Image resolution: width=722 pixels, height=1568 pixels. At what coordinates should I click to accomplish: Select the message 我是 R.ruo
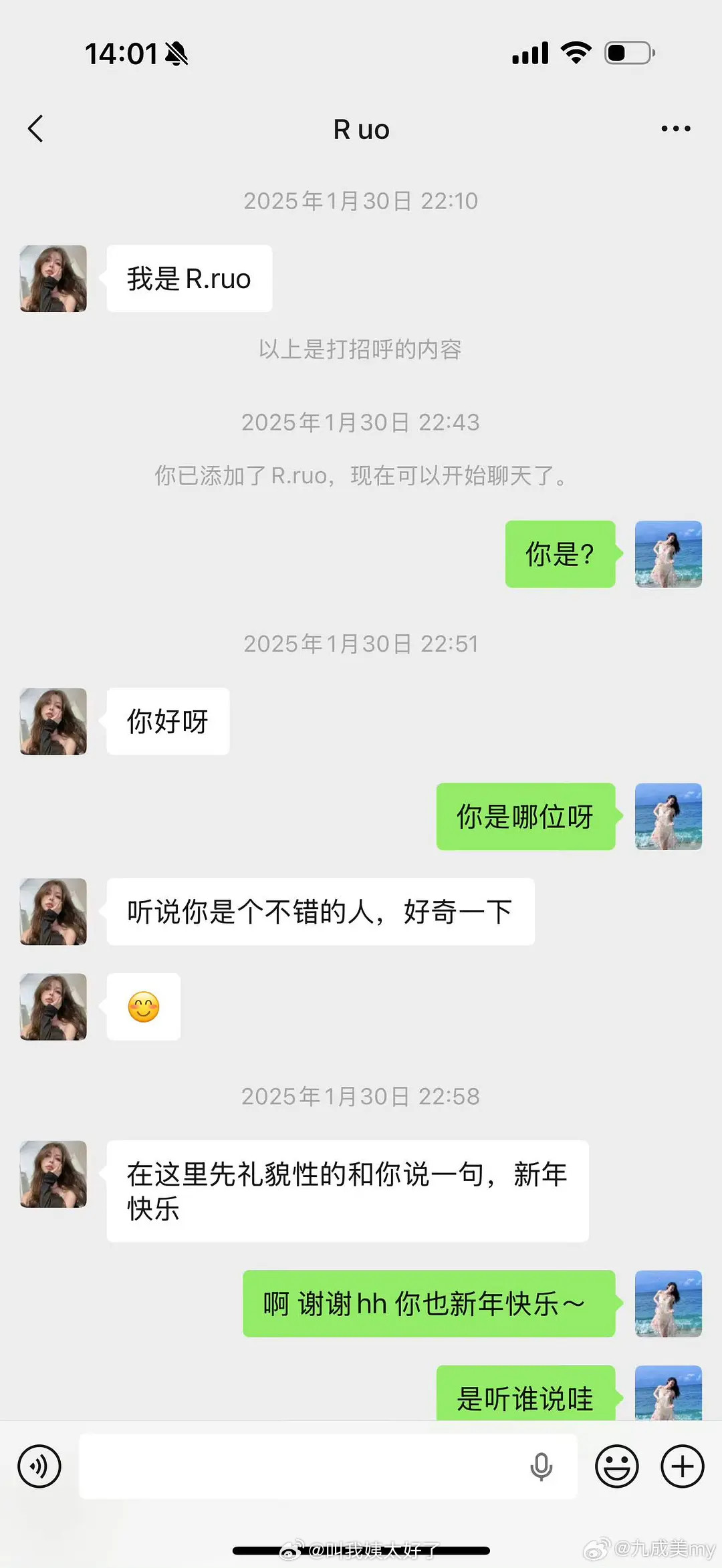(189, 279)
